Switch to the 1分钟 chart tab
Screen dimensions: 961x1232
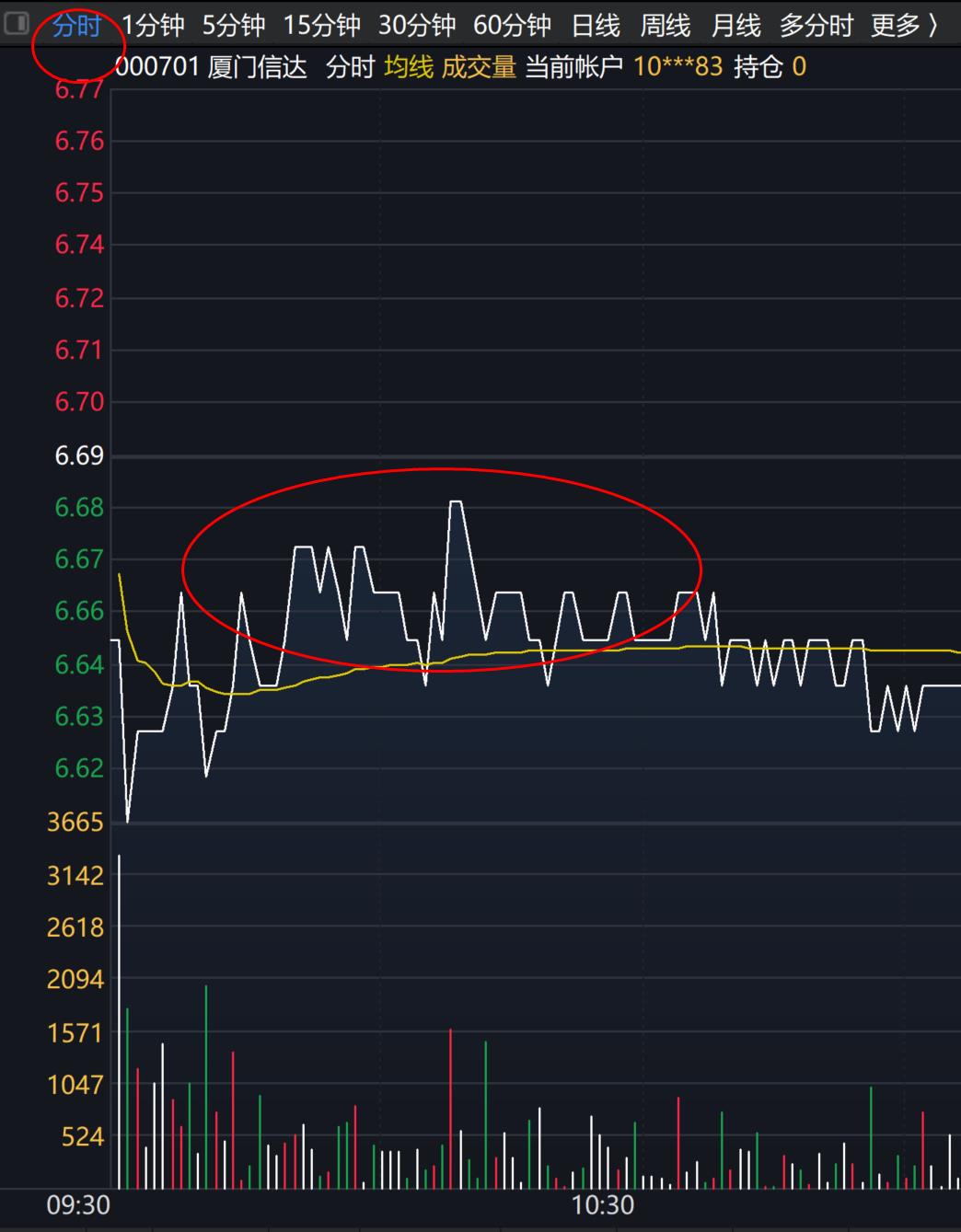pyautogui.click(x=154, y=26)
